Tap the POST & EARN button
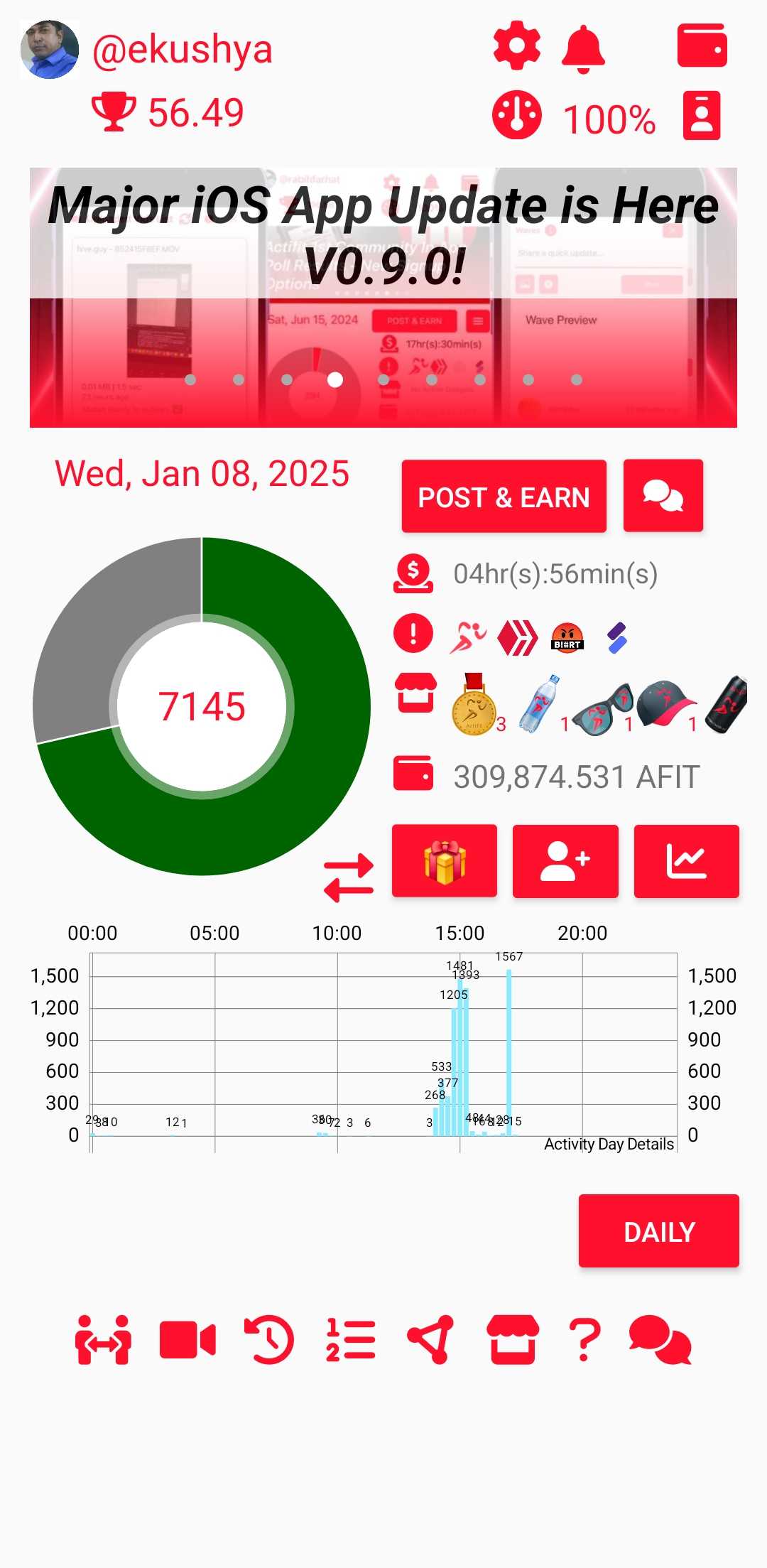This screenshot has width=767, height=1568. click(504, 497)
